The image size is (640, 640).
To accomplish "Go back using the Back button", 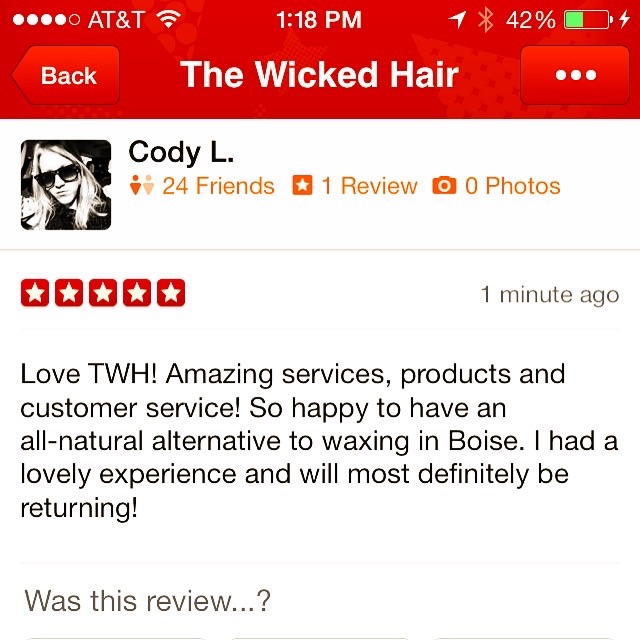I will coord(66,76).
